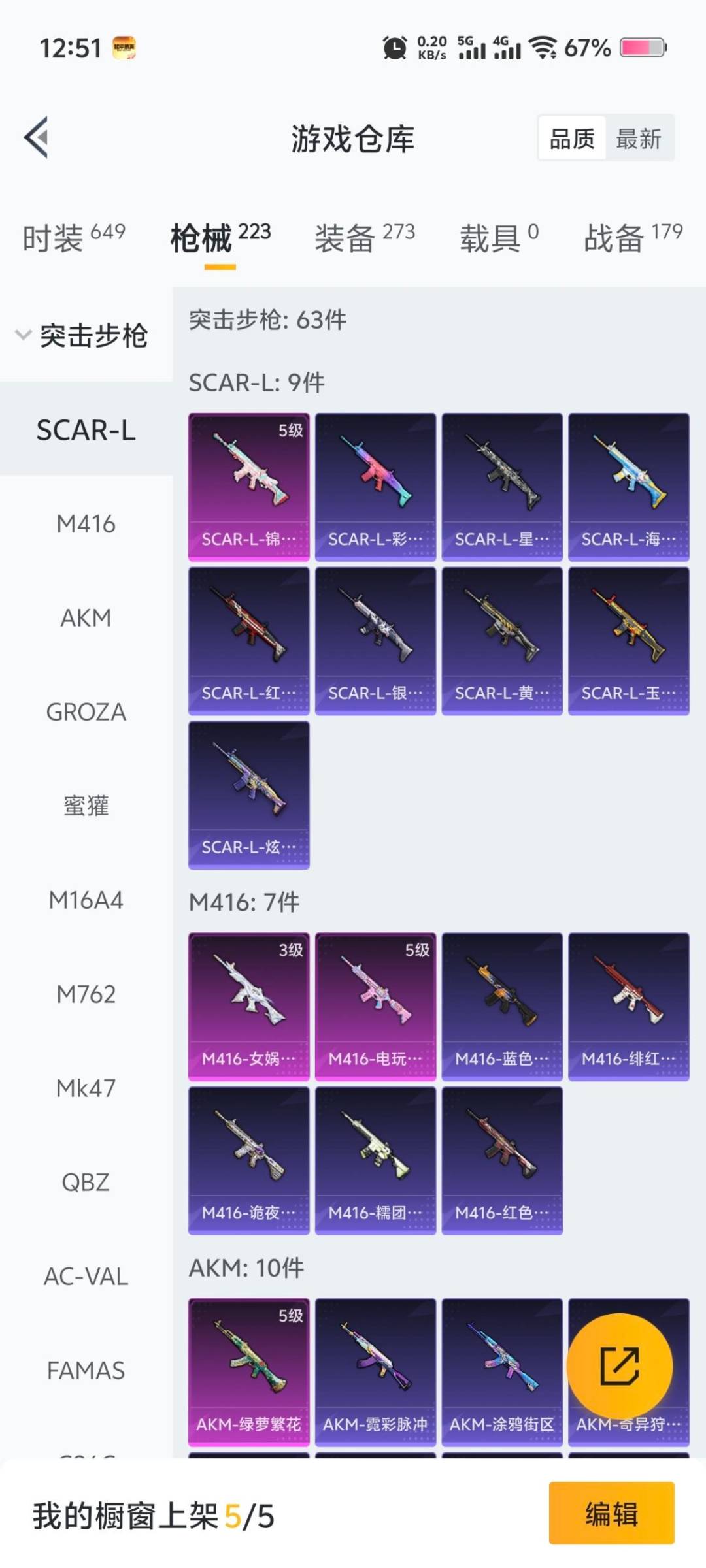
Task: Switch to the 时装 tab
Action: (73, 237)
